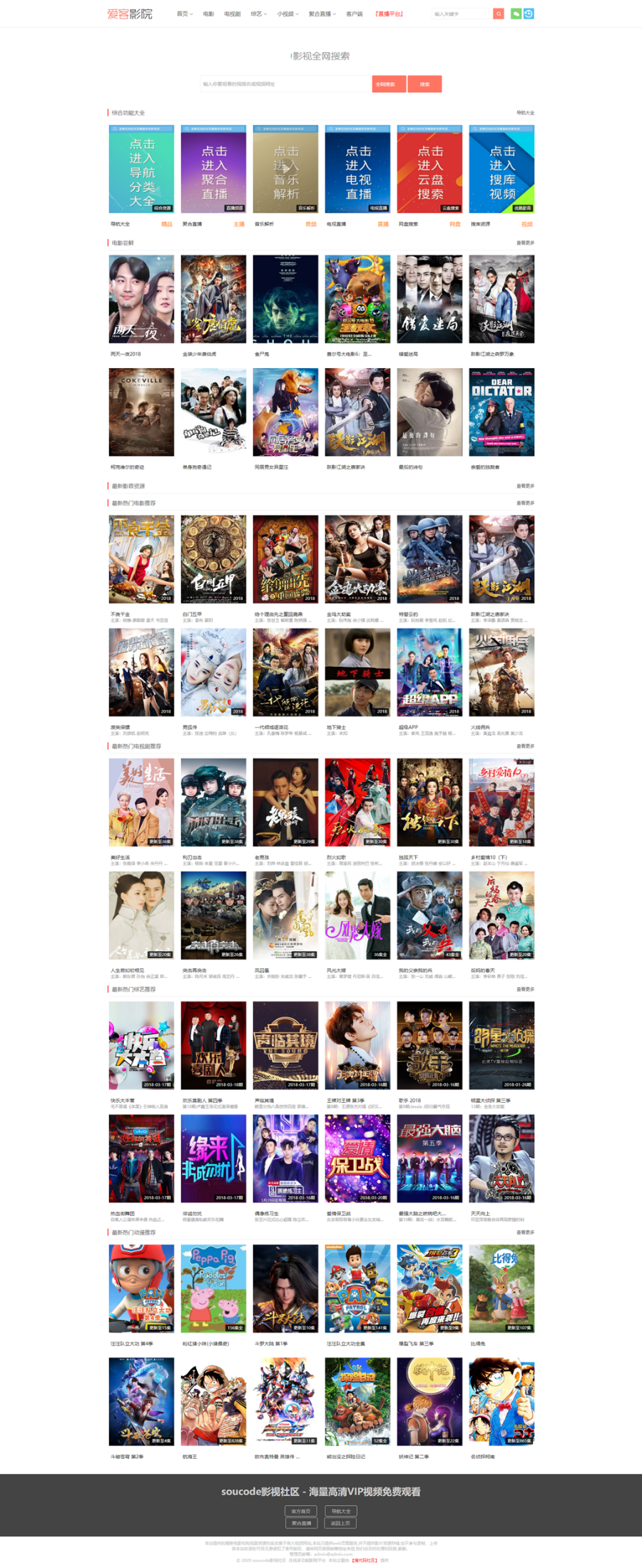Open the 美好生活 TV series poster
The height and width of the screenshot is (1568, 642).
point(141,802)
